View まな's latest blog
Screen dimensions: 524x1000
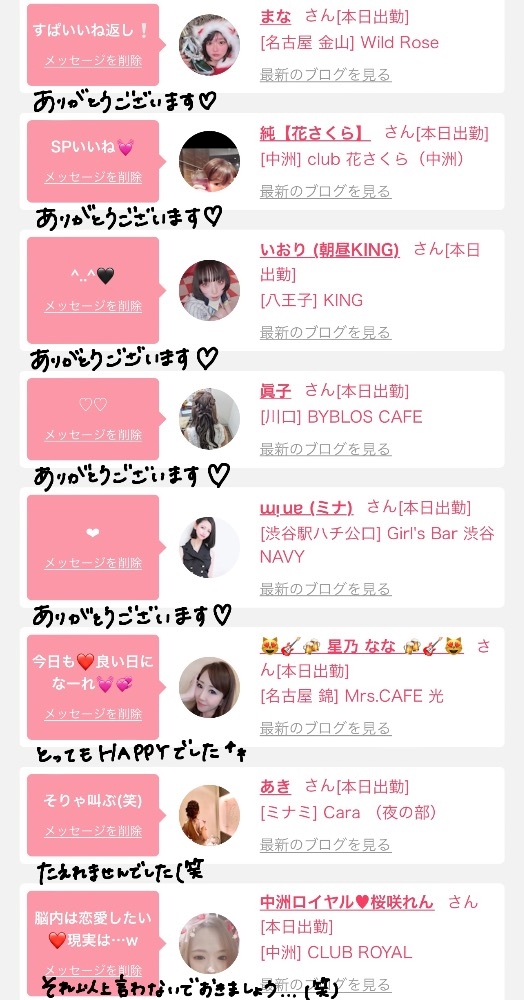tap(325, 75)
